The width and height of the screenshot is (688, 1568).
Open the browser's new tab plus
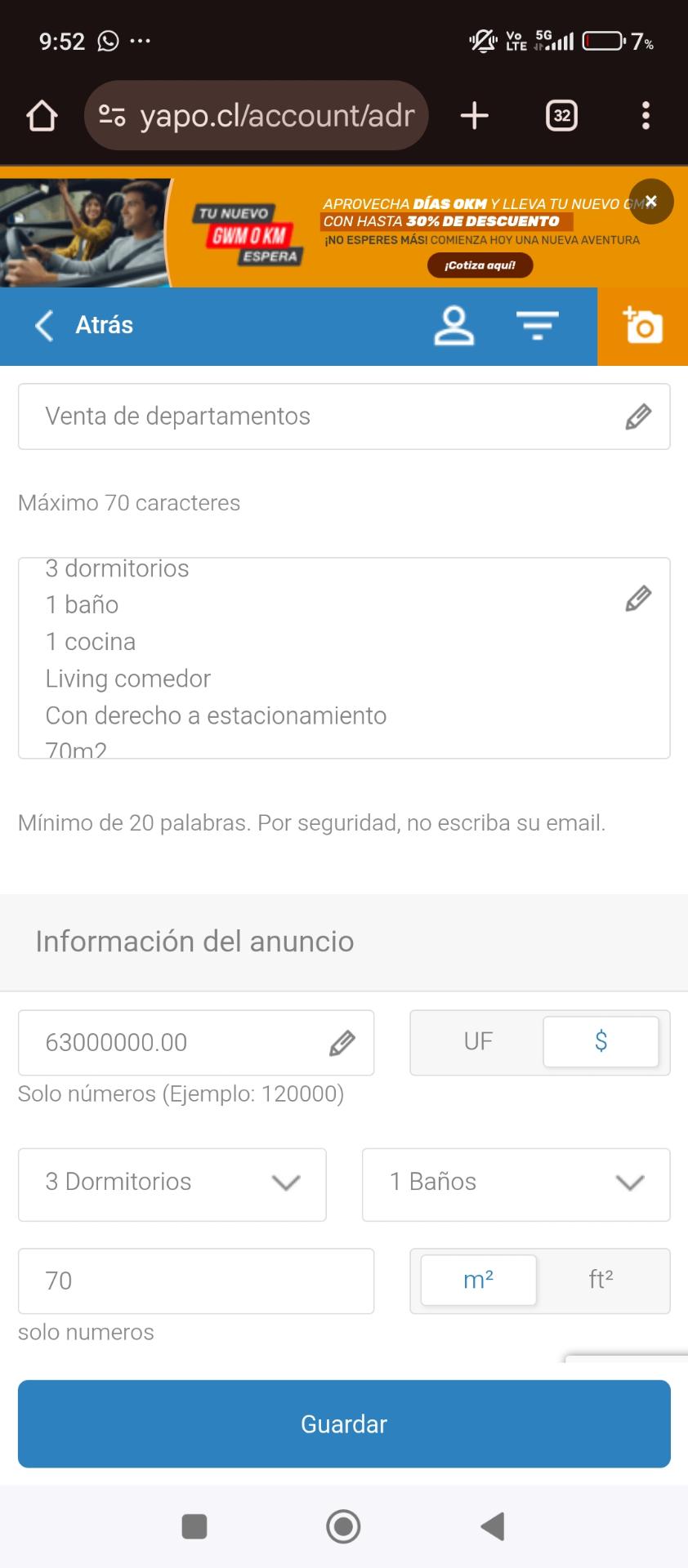[x=475, y=116]
